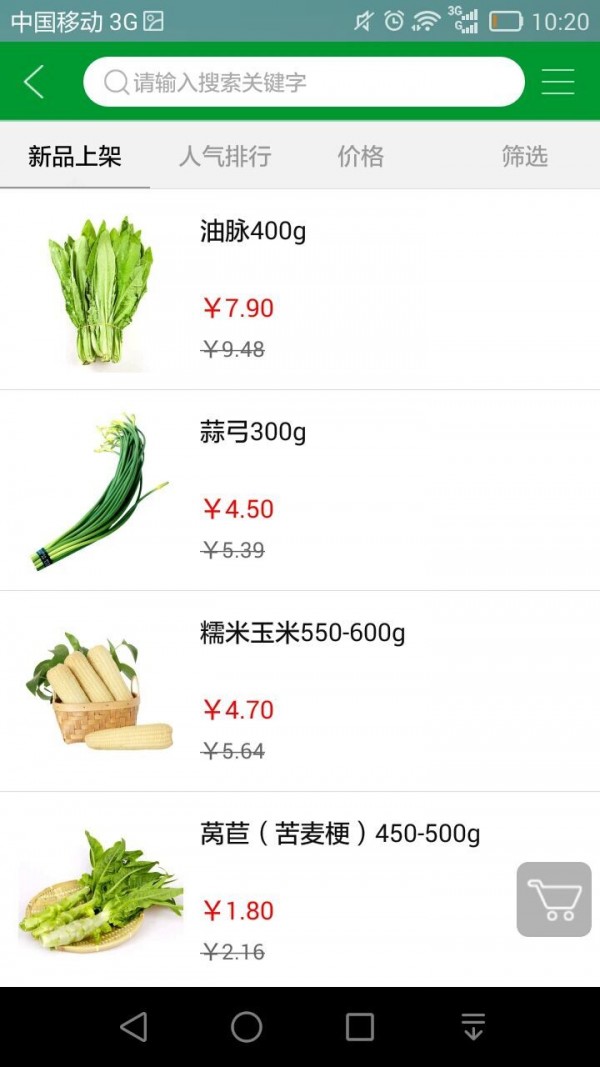Tap the search keyword input field
This screenshot has height=1067, width=600.
coord(304,82)
